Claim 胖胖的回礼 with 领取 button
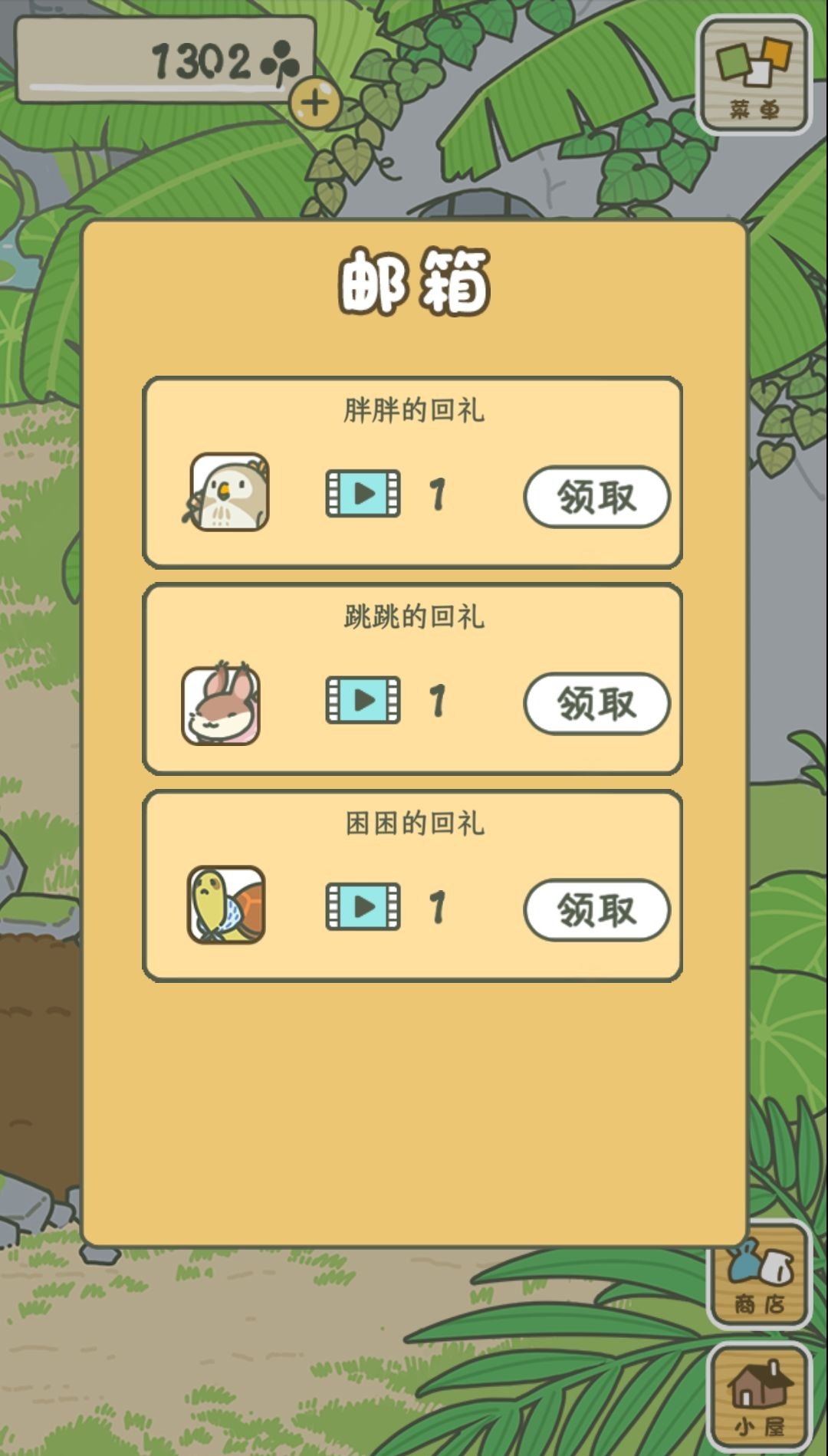The image size is (828, 1456). click(x=596, y=497)
